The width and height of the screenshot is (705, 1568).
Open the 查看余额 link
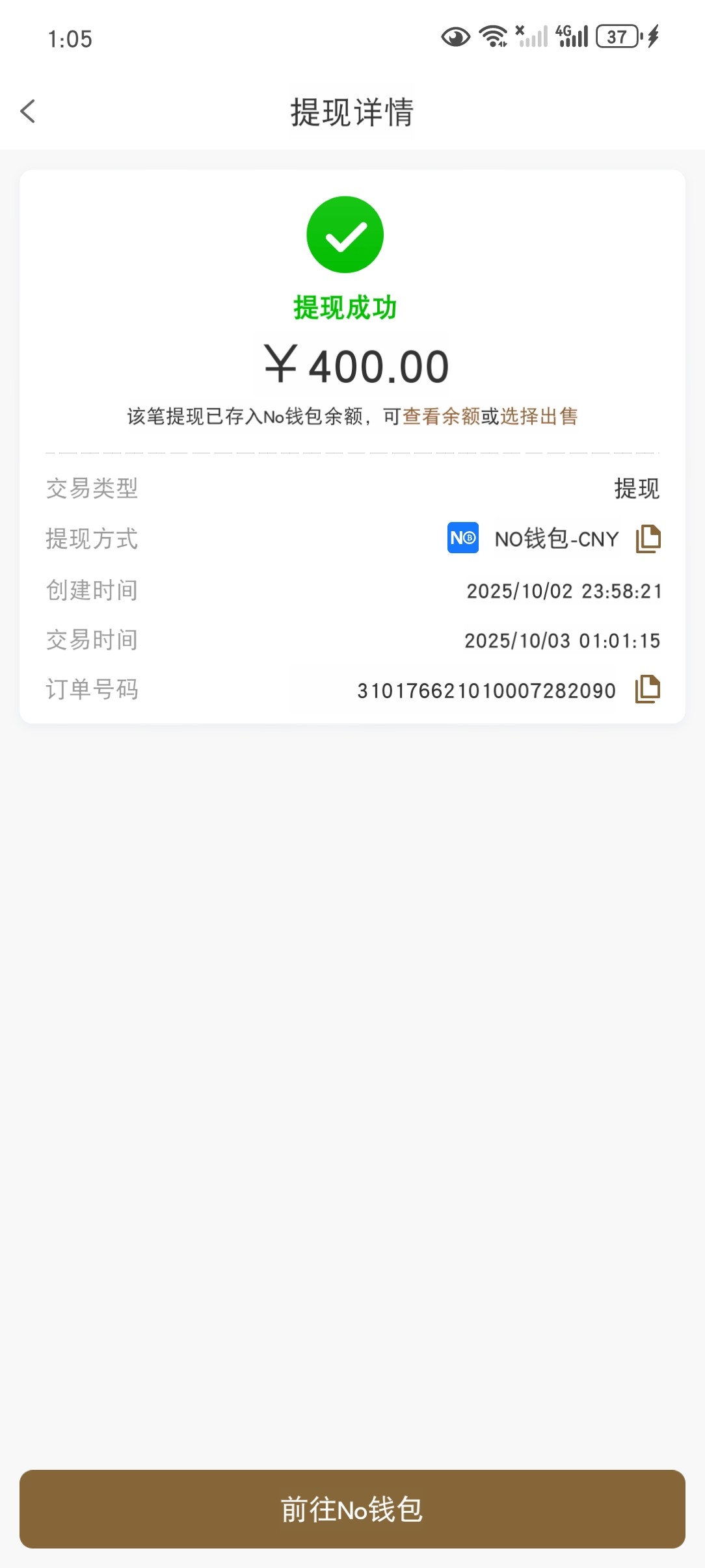441,416
